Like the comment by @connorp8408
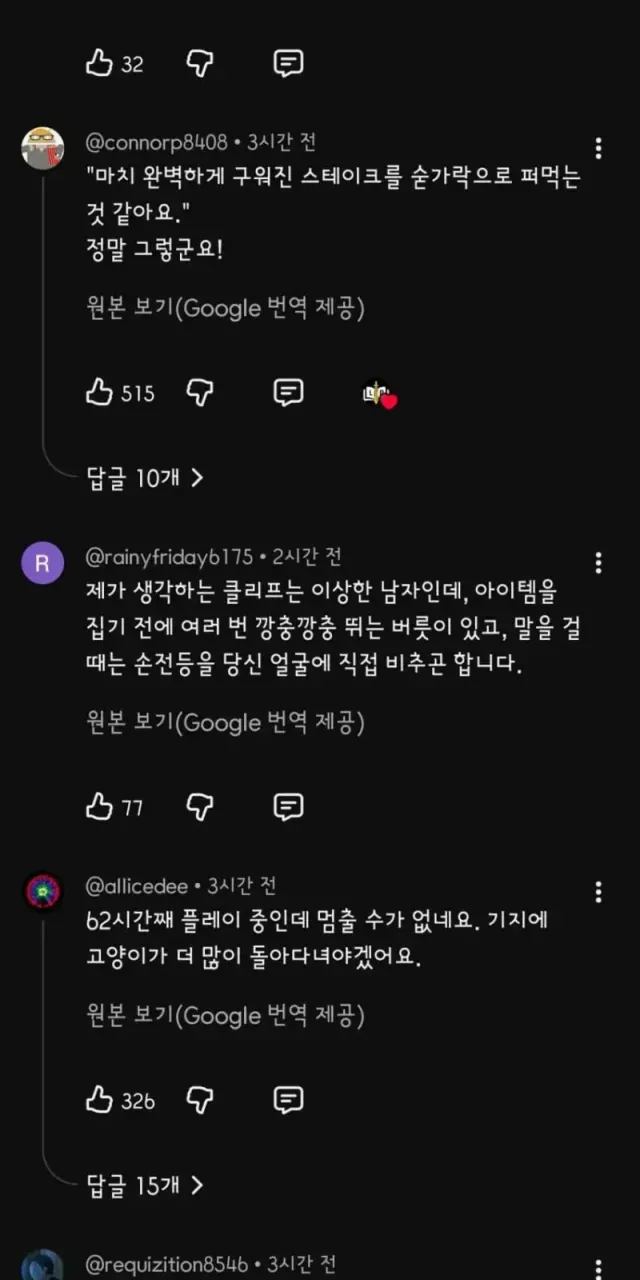Image resolution: width=640 pixels, height=1280 pixels. click(100, 393)
